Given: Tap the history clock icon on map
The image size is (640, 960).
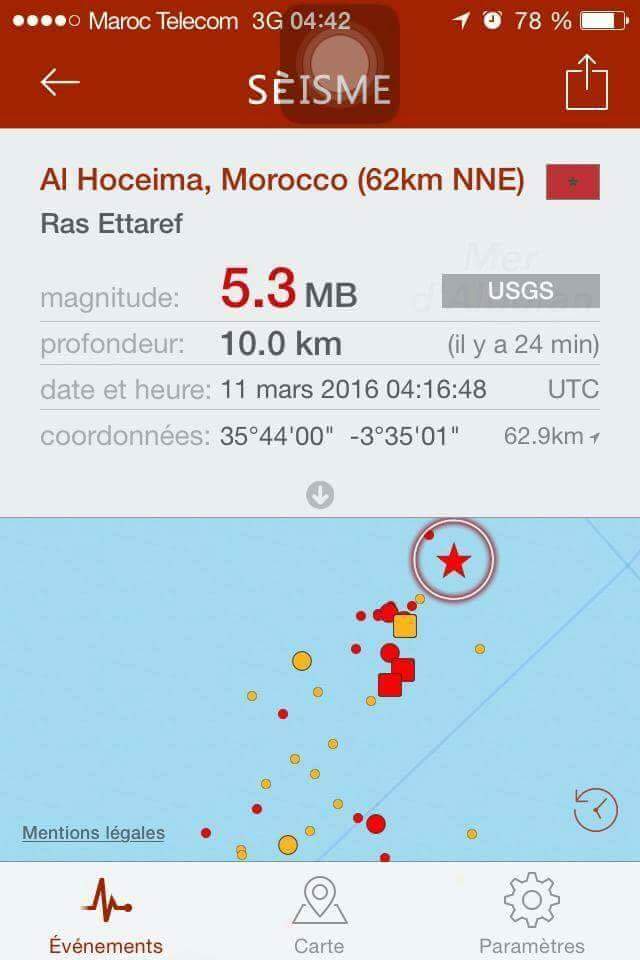Looking at the screenshot, I should tap(595, 809).
